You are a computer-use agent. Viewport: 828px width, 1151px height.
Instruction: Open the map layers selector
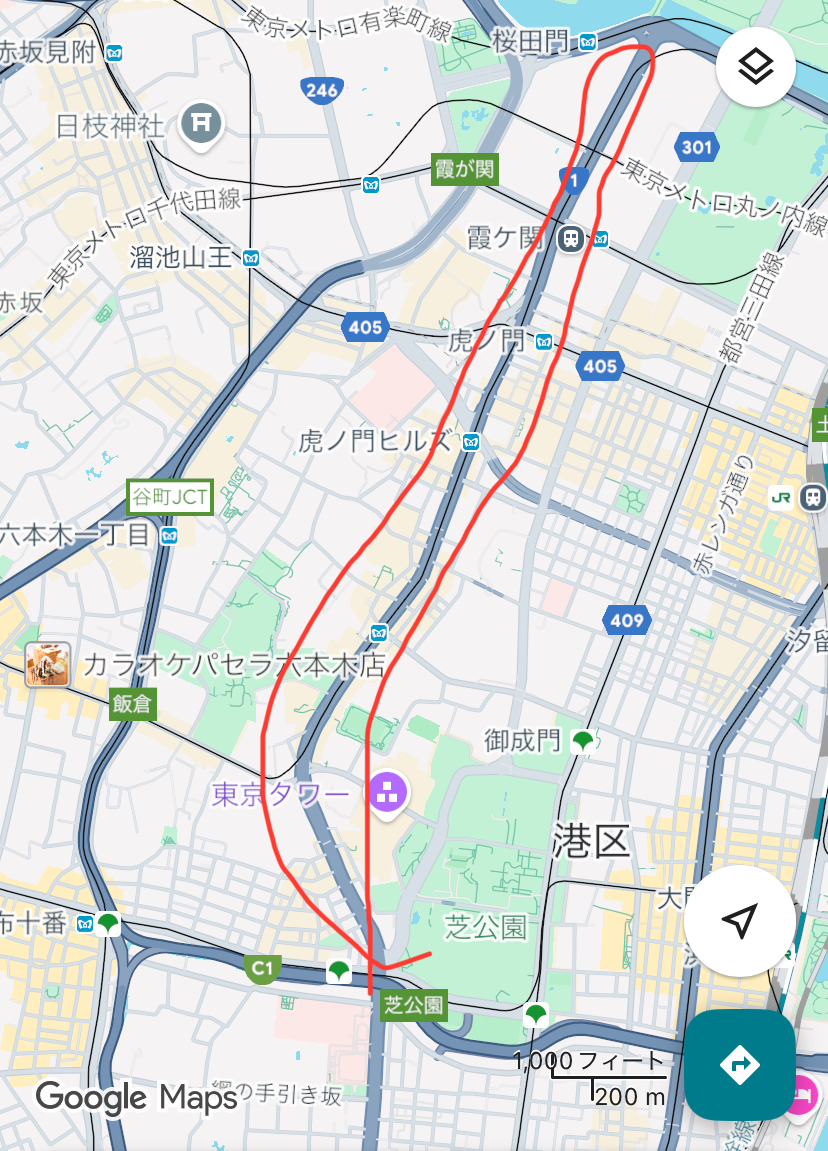[x=756, y=67]
